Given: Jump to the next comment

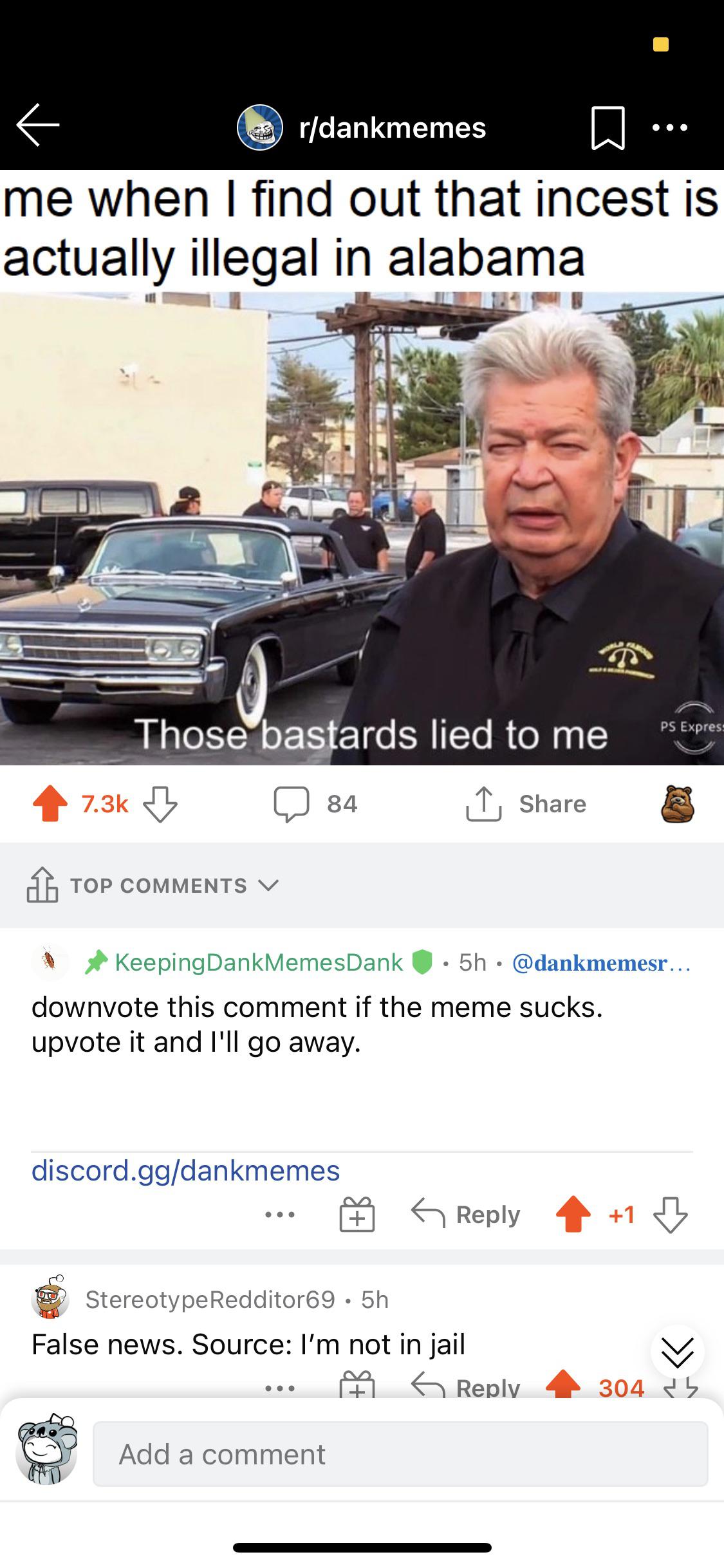Looking at the screenshot, I should [x=677, y=1352].
